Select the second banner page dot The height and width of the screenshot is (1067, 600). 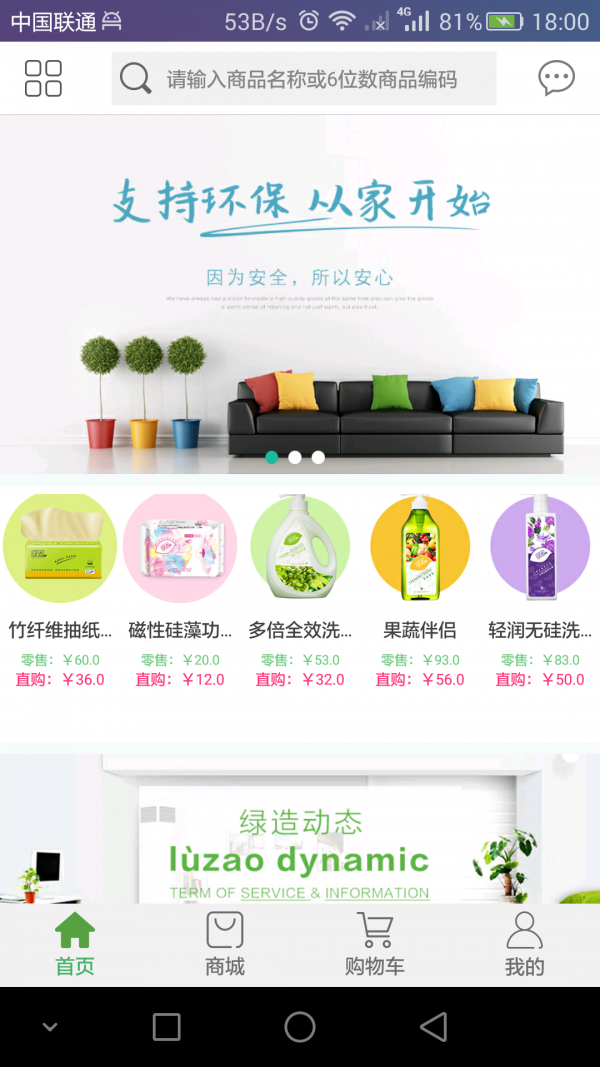pos(295,457)
